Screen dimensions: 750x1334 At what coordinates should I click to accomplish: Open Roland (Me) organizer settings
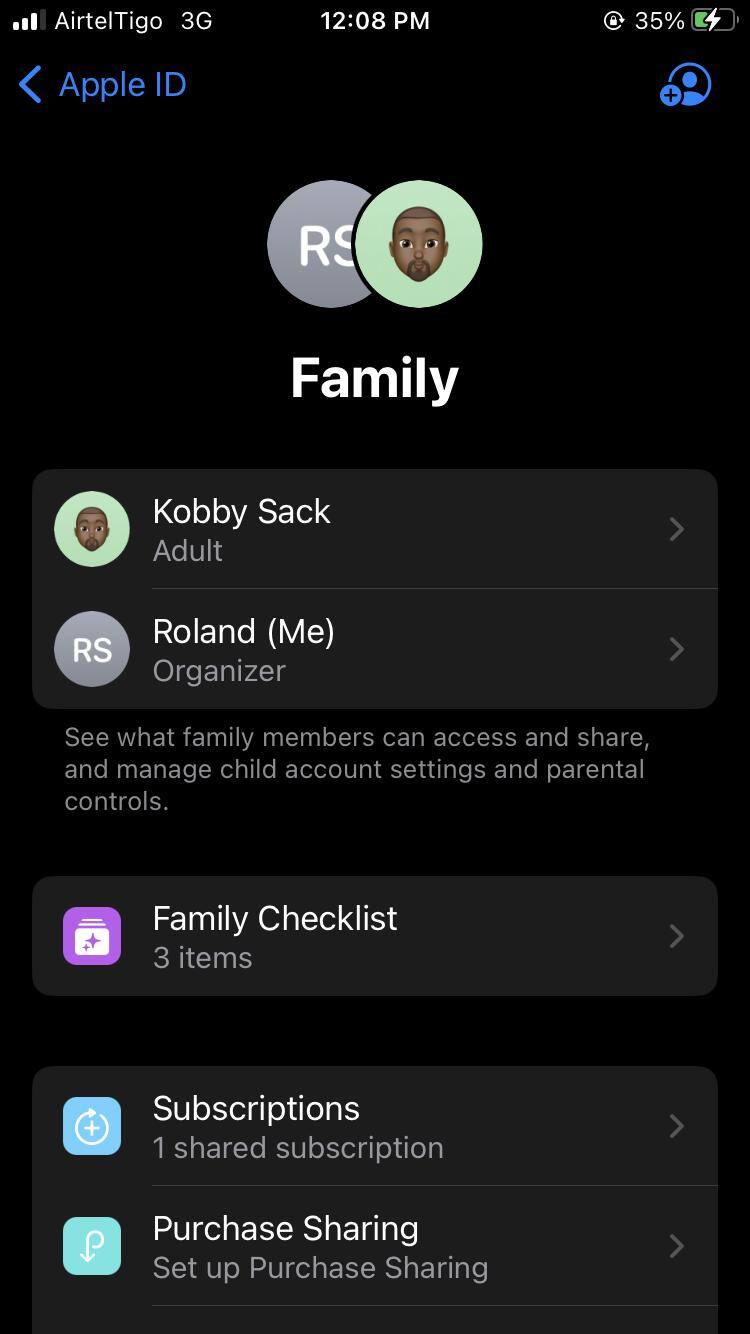374,649
